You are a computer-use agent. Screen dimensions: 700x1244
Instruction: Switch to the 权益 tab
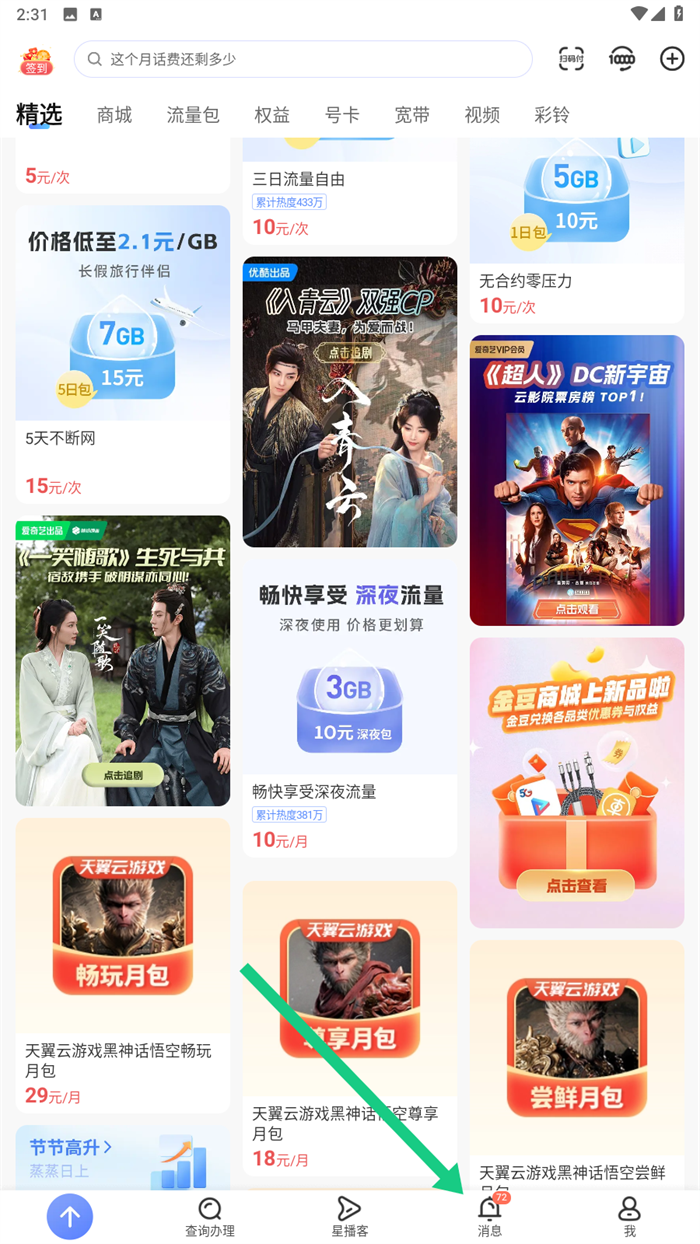tap(272, 115)
